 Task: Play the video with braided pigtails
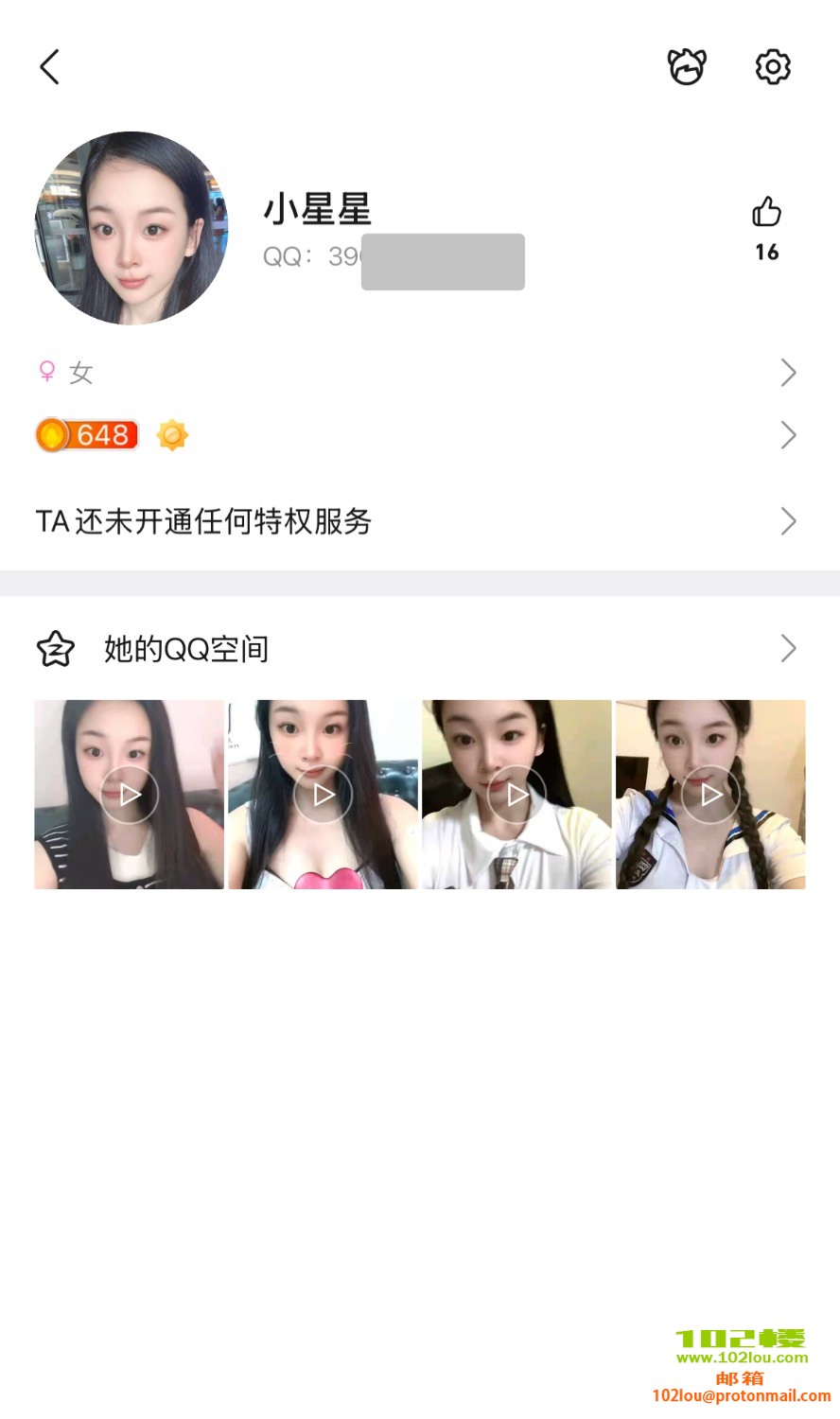pos(710,795)
